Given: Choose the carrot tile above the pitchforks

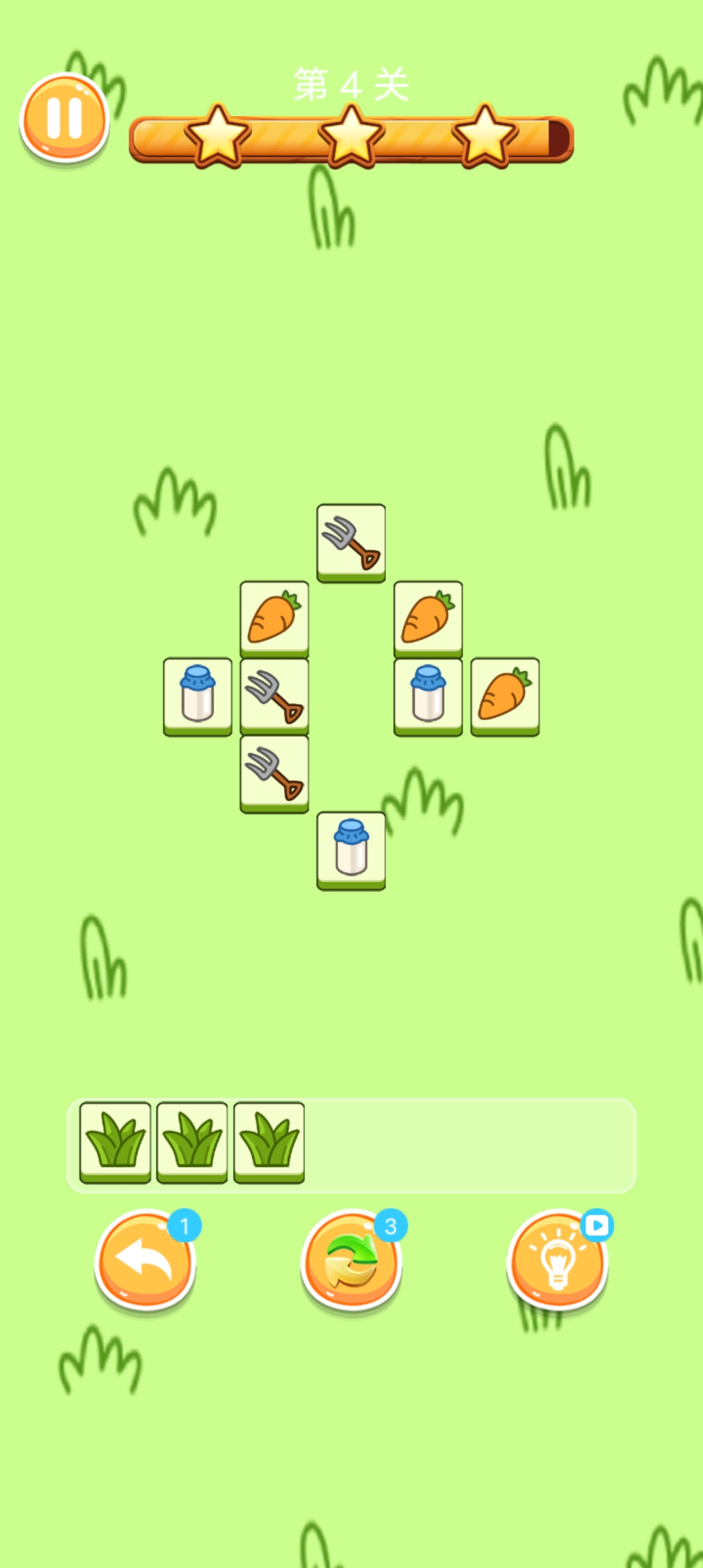Looking at the screenshot, I should [274, 619].
